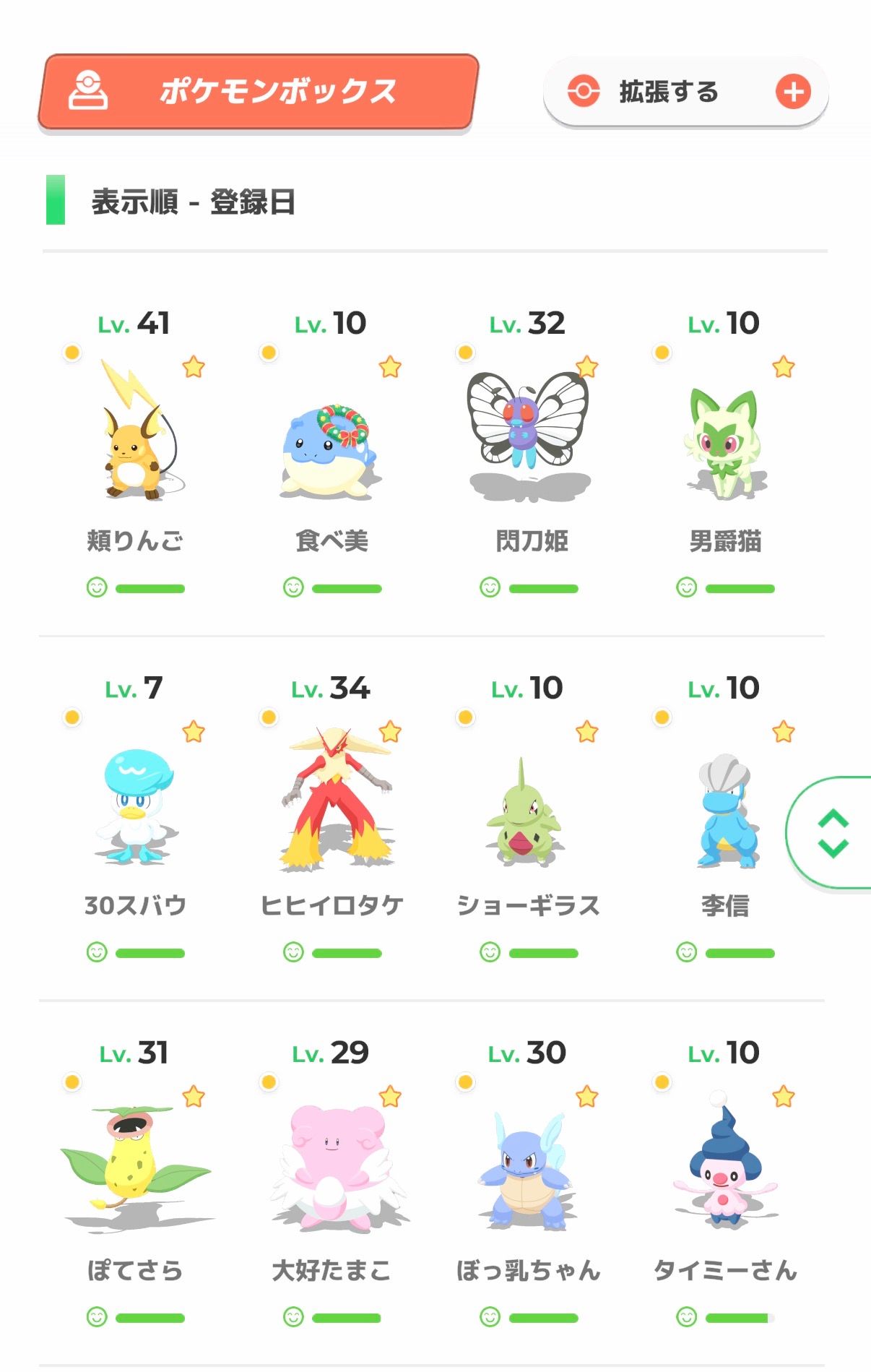Select the Pokémon named 食べ美
This screenshot has width=871, height=1372.
point(331,448)
